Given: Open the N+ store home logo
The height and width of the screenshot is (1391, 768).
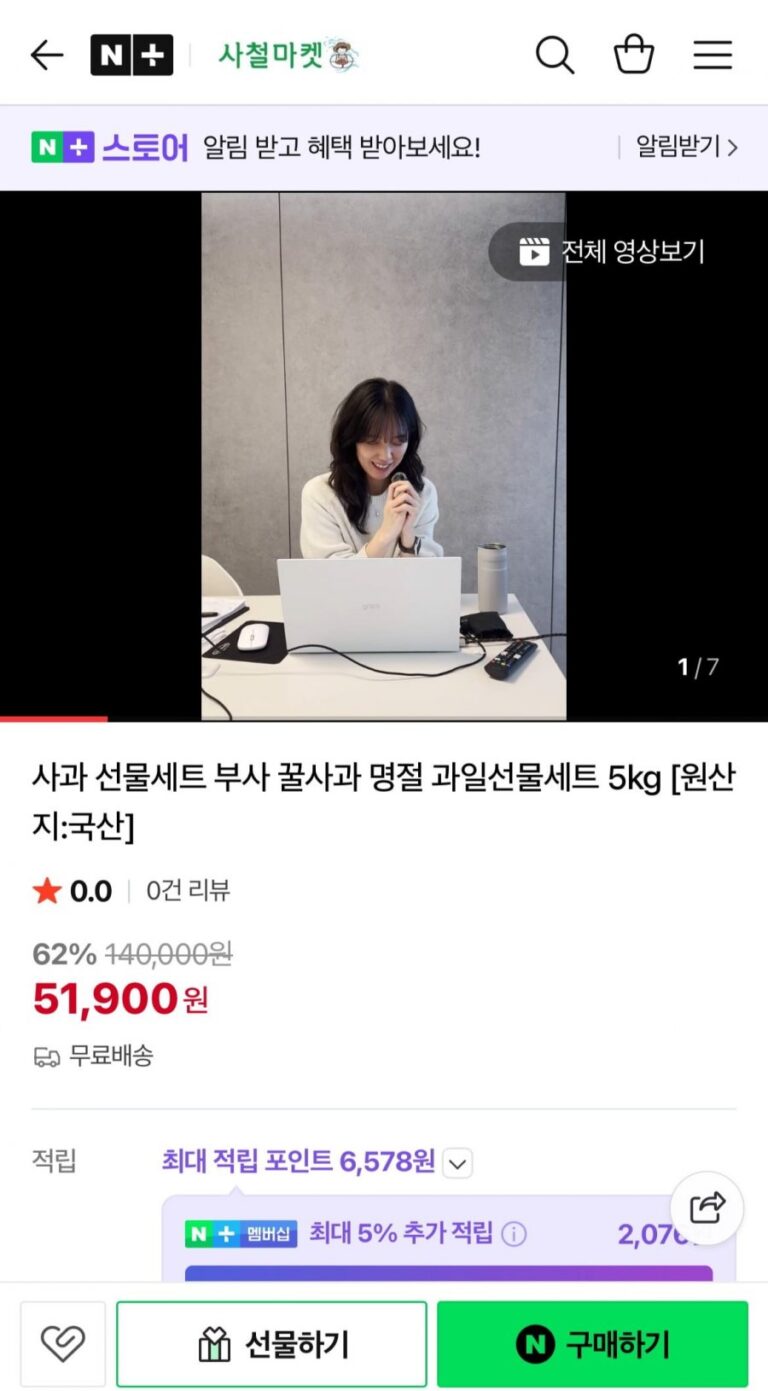Looking at the screenshot, I should click(x=131, y=55).
